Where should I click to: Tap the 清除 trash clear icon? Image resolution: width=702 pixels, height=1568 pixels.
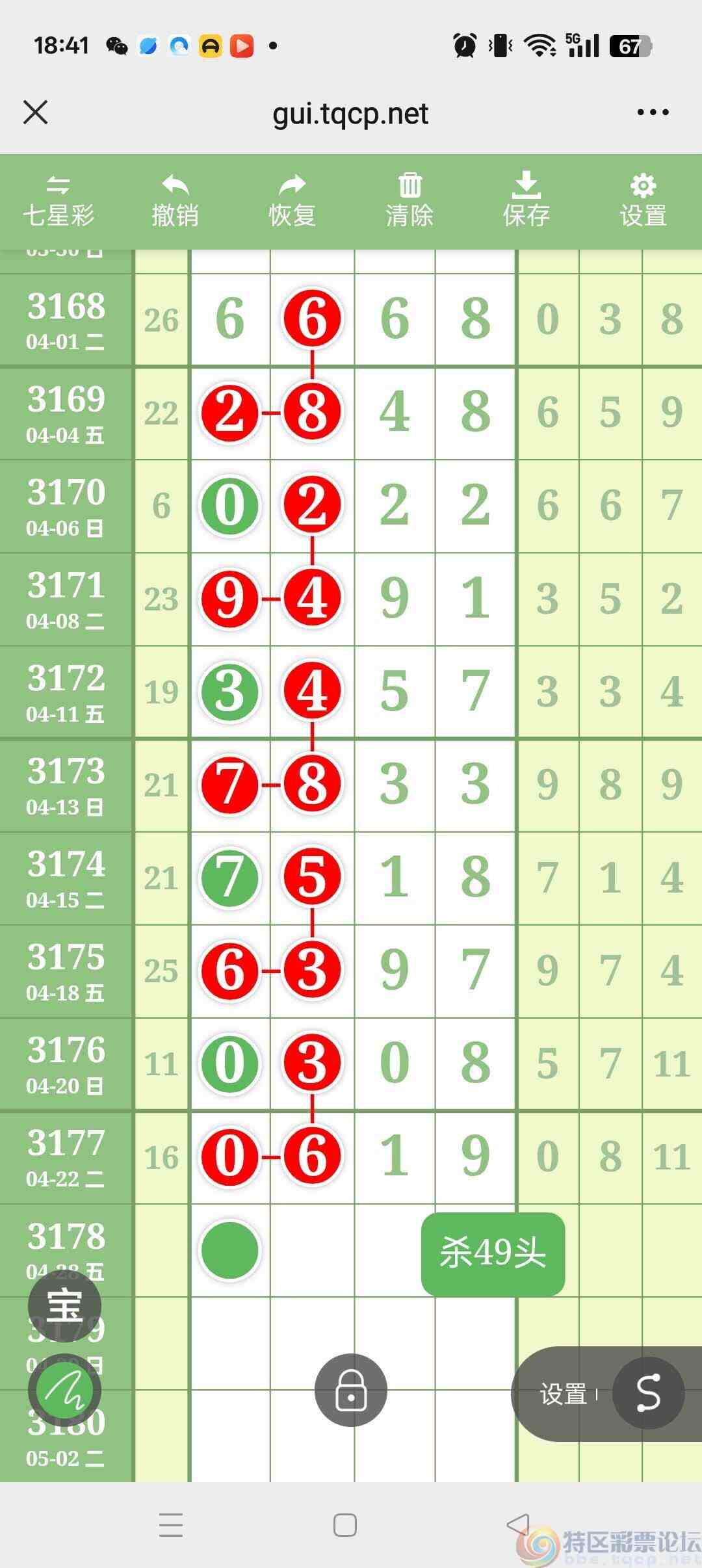409,195
